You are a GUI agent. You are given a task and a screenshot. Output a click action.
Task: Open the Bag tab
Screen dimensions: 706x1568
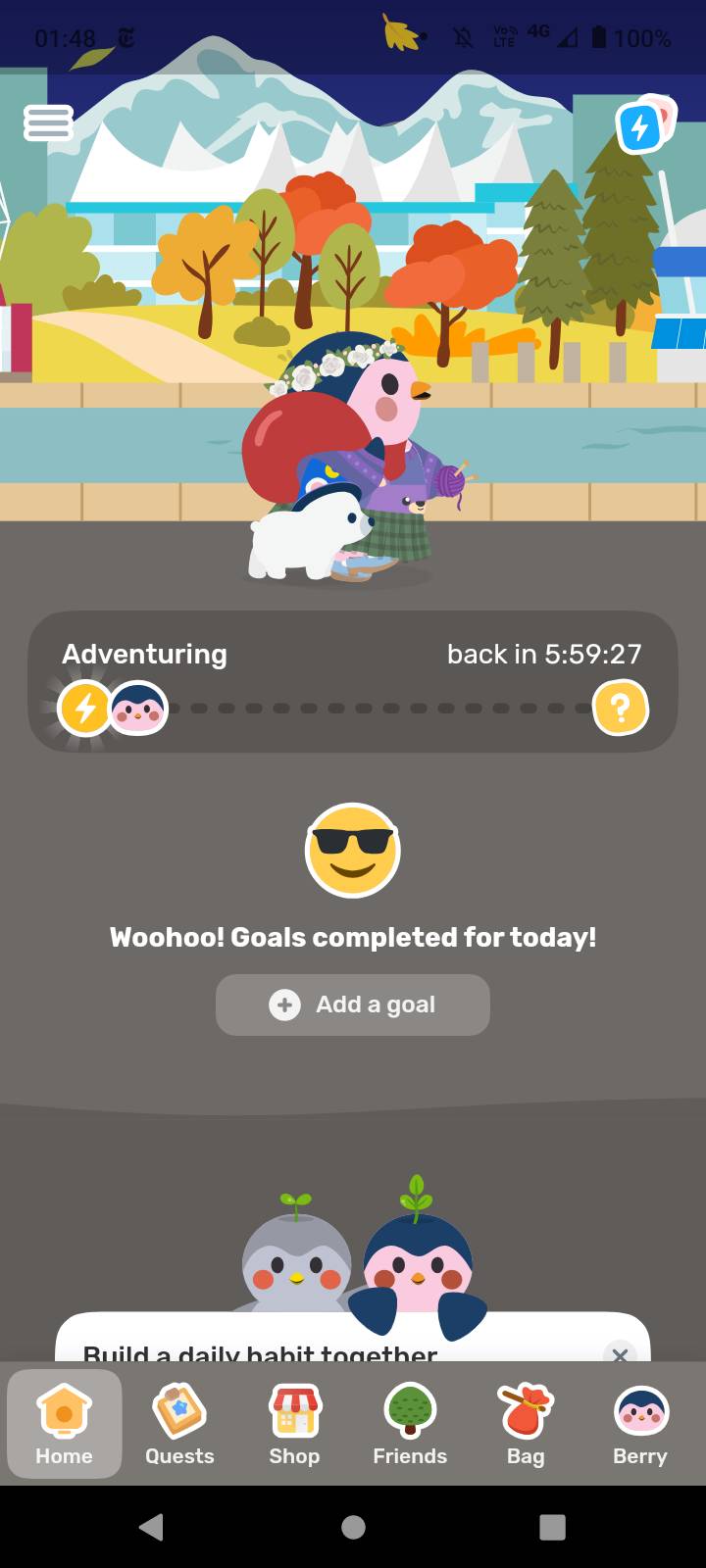526,1424
